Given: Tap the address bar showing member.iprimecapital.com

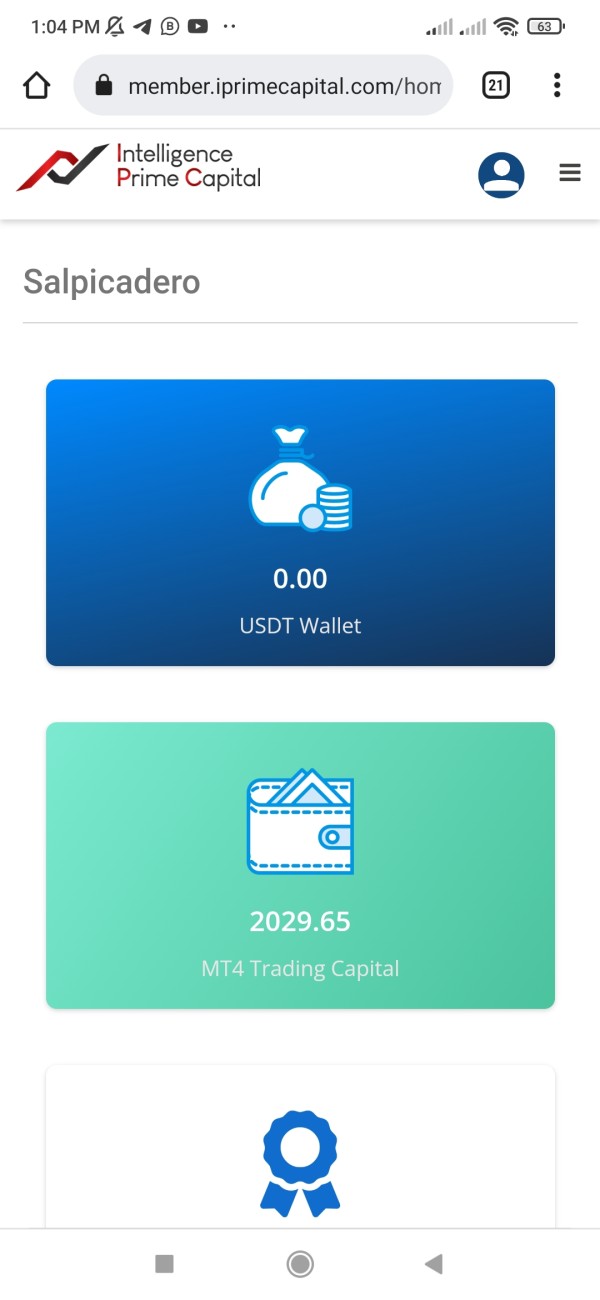Looking at the screenshot, I should tap(263, 86).
